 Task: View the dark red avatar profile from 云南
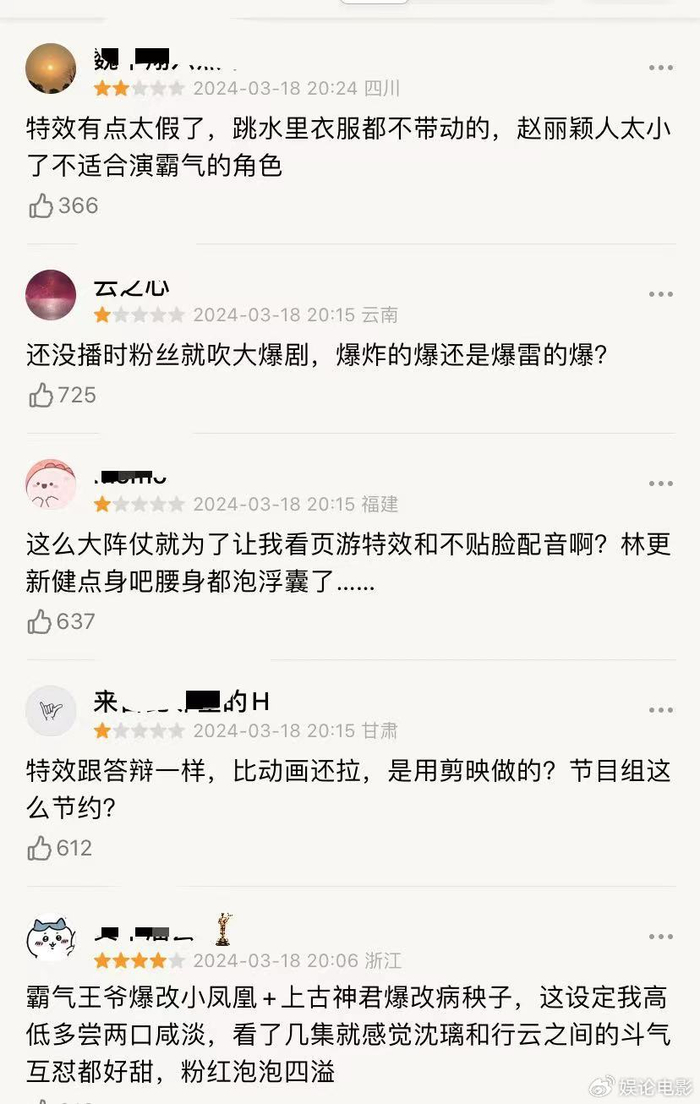point(51,295)
